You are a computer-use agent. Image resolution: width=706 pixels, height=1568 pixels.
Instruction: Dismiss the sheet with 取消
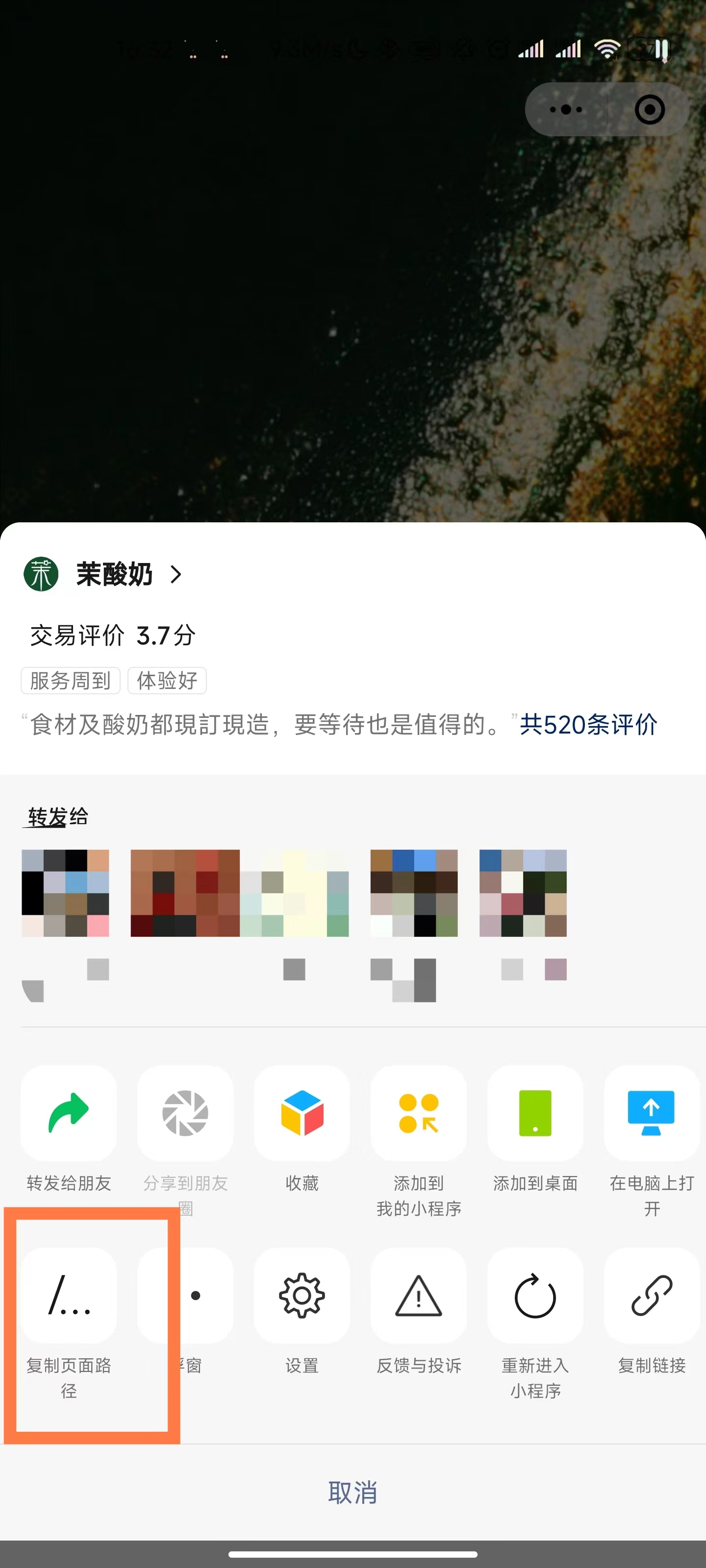(353, 1492)
